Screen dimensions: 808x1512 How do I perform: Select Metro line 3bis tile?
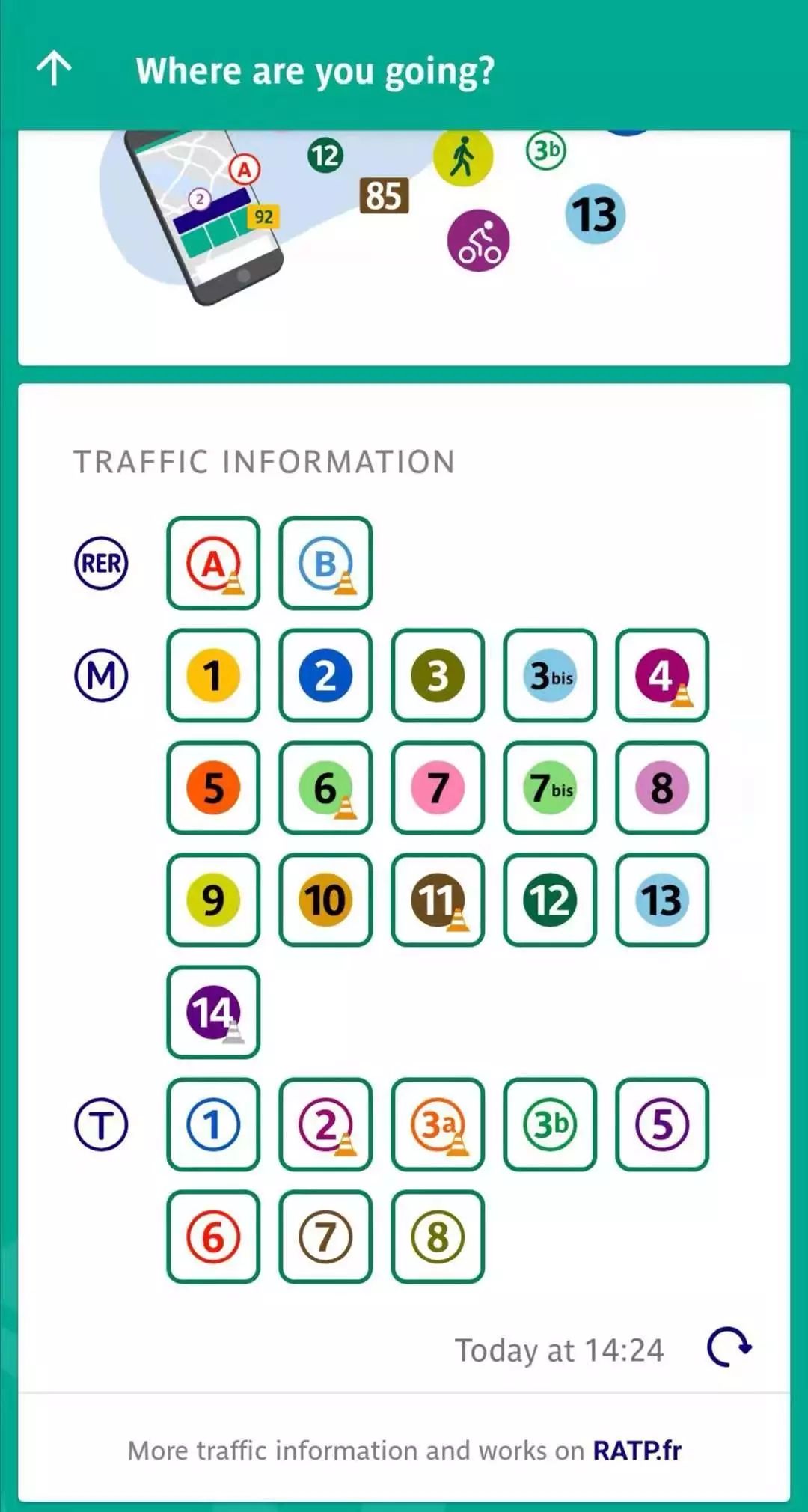[550, 675]
